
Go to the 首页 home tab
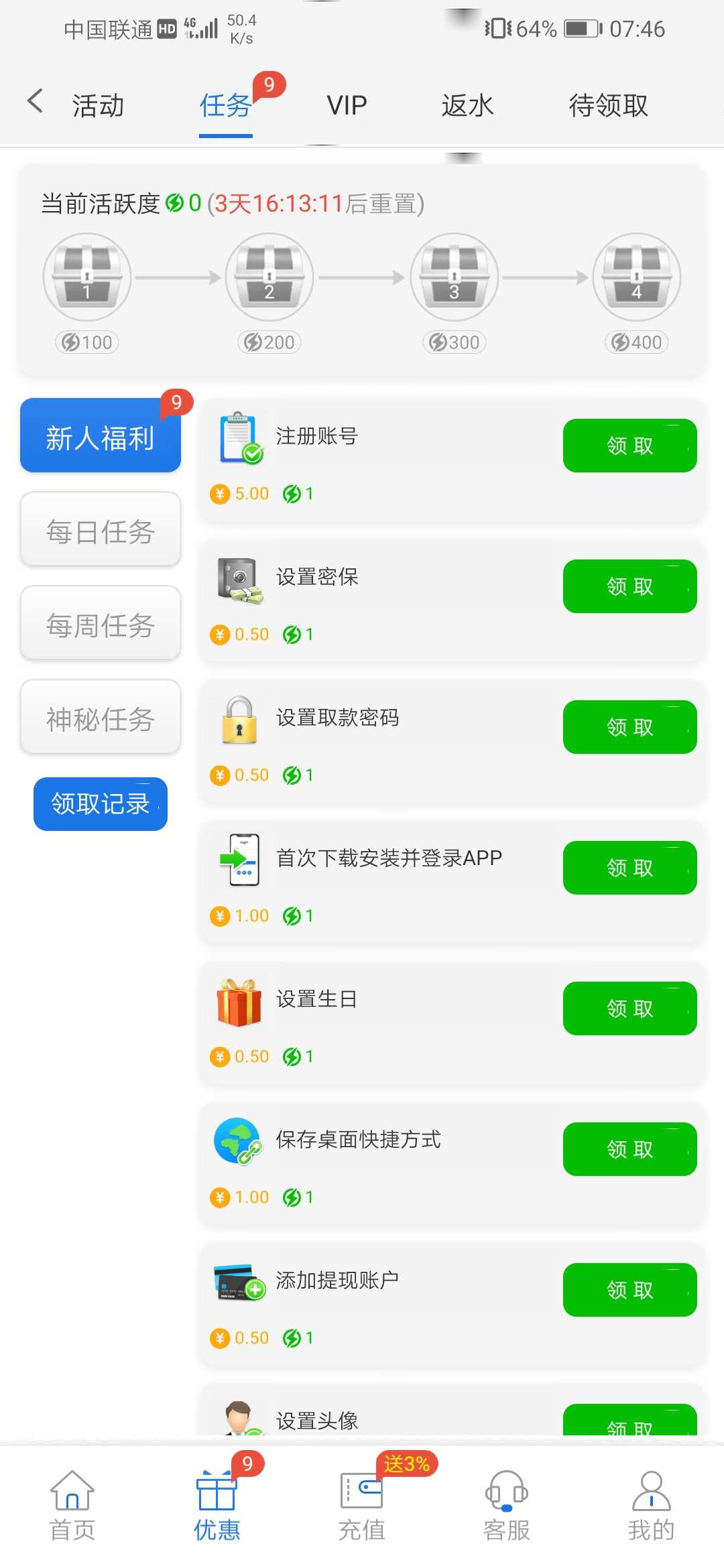[72, 1504]
